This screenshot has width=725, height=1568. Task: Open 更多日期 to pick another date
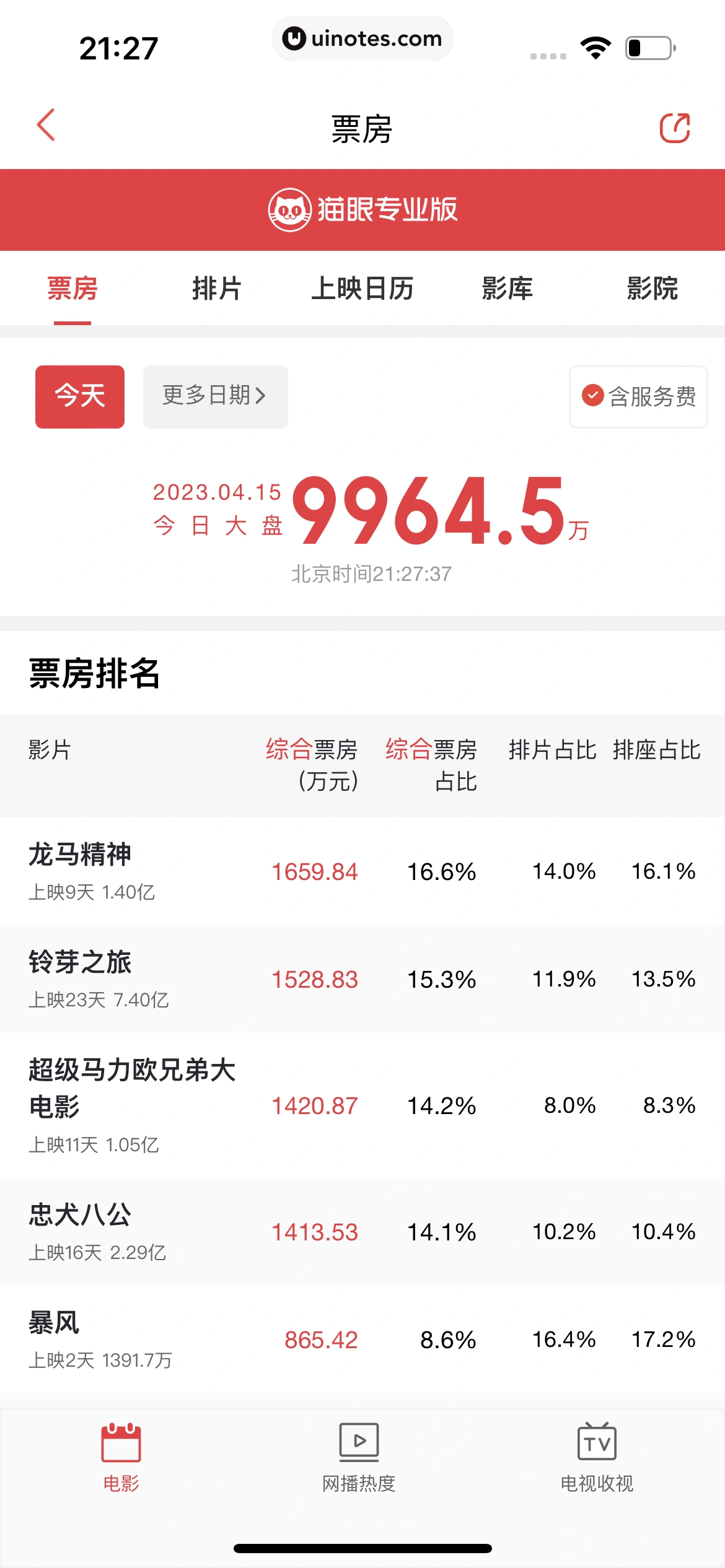coord(215,396)
